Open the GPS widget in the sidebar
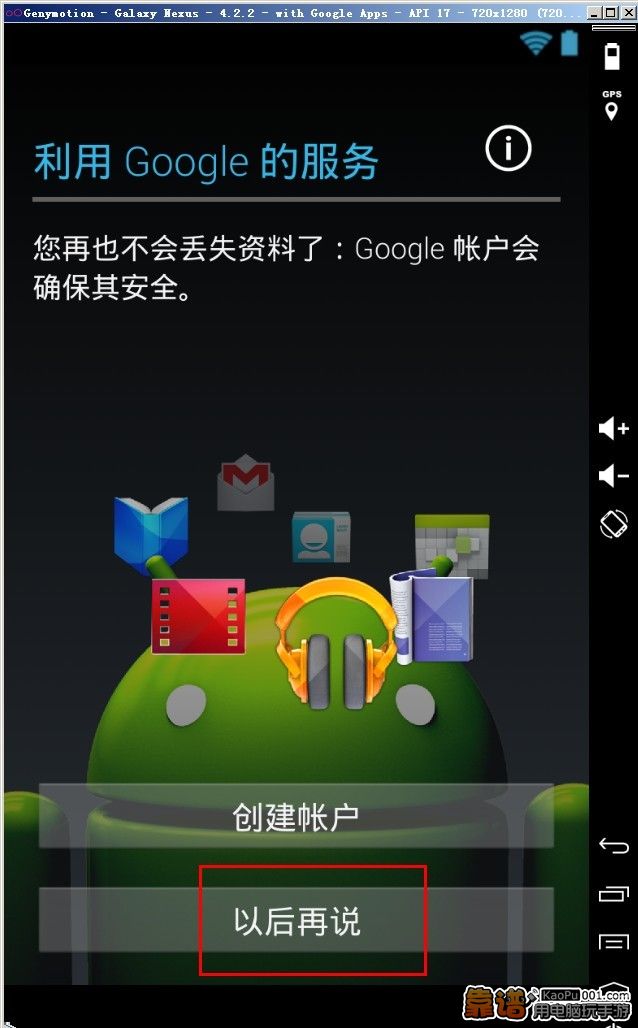This screenshot has width=638, height=1028. (611, 105)
